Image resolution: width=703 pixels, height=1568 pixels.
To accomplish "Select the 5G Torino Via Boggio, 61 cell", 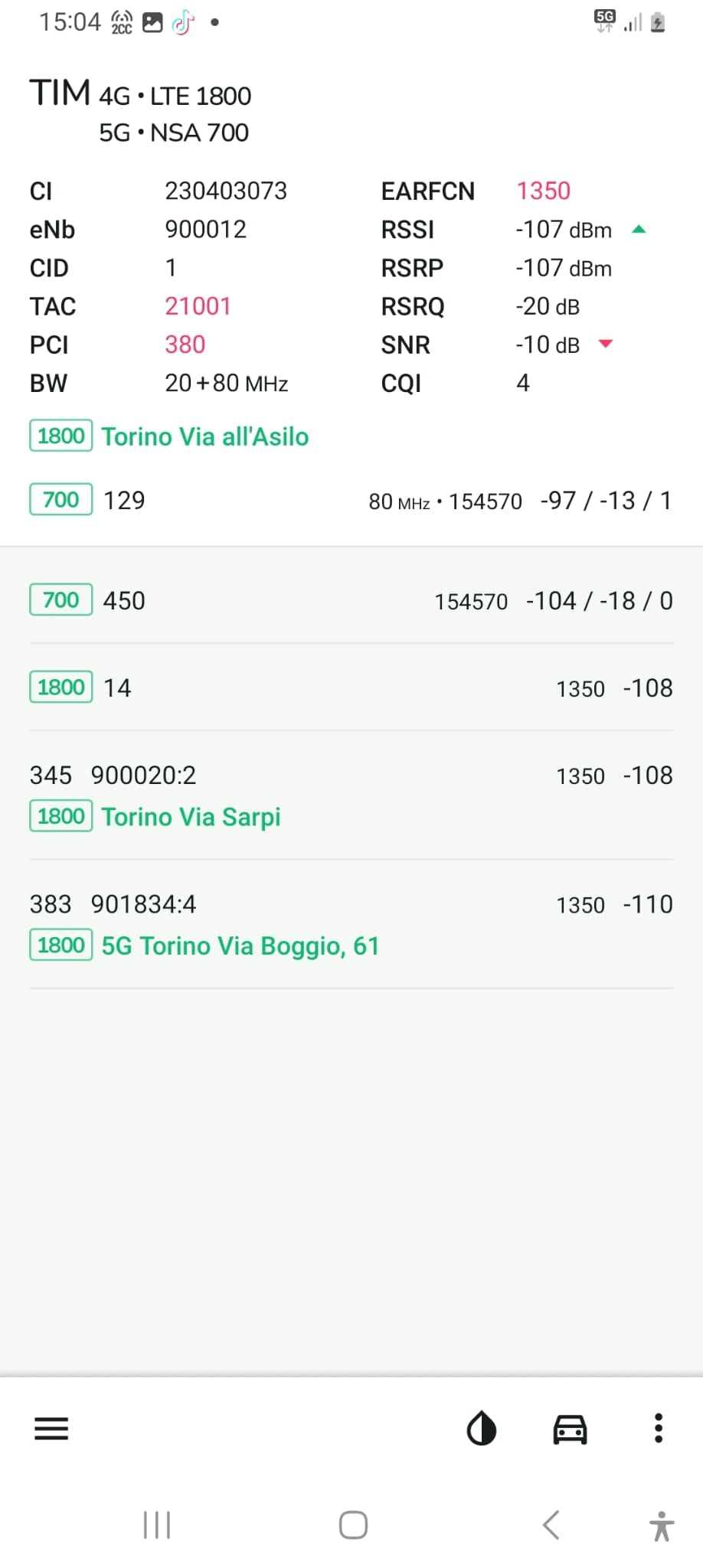I will [x=351, y=924].
